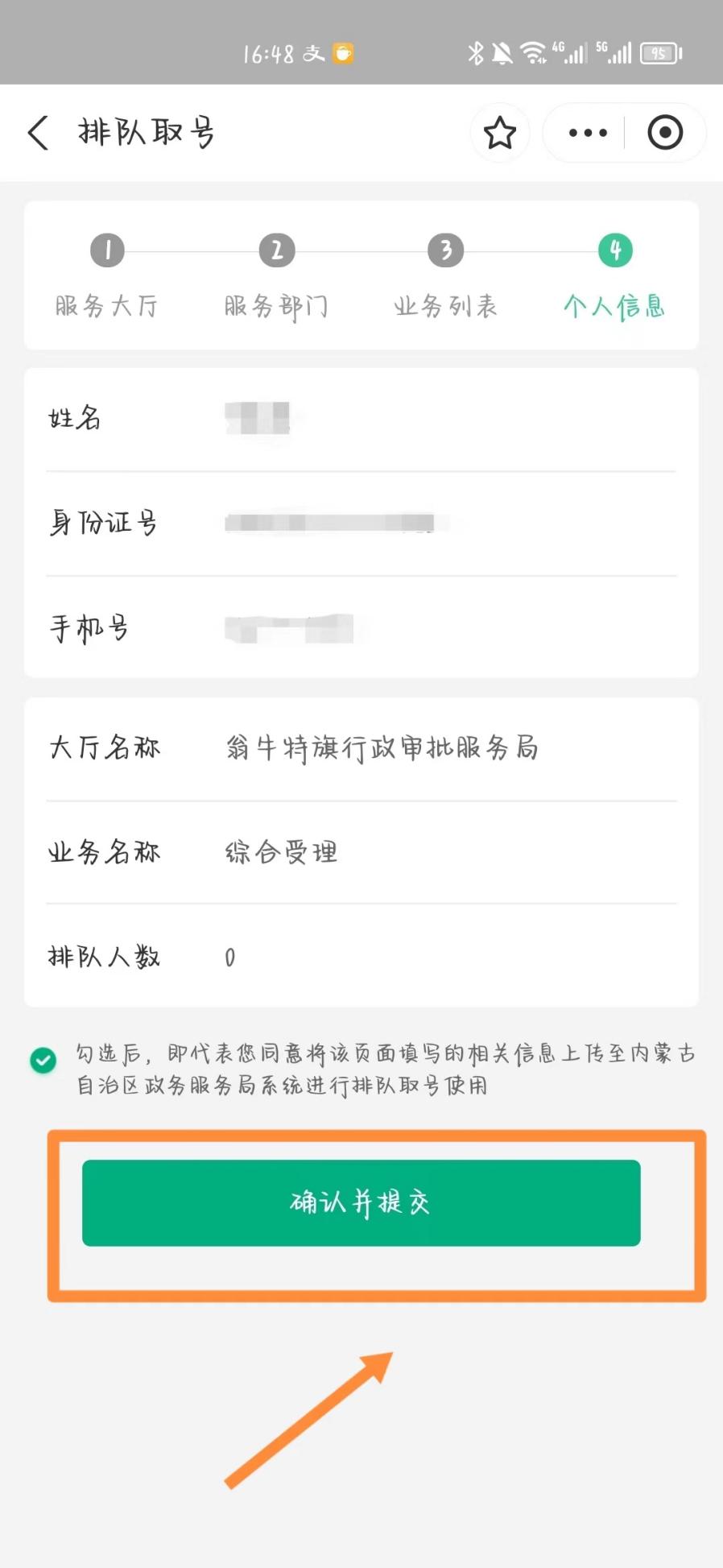
Task: Select step indicator 1 in progress bar
Action: click(106, 250)
